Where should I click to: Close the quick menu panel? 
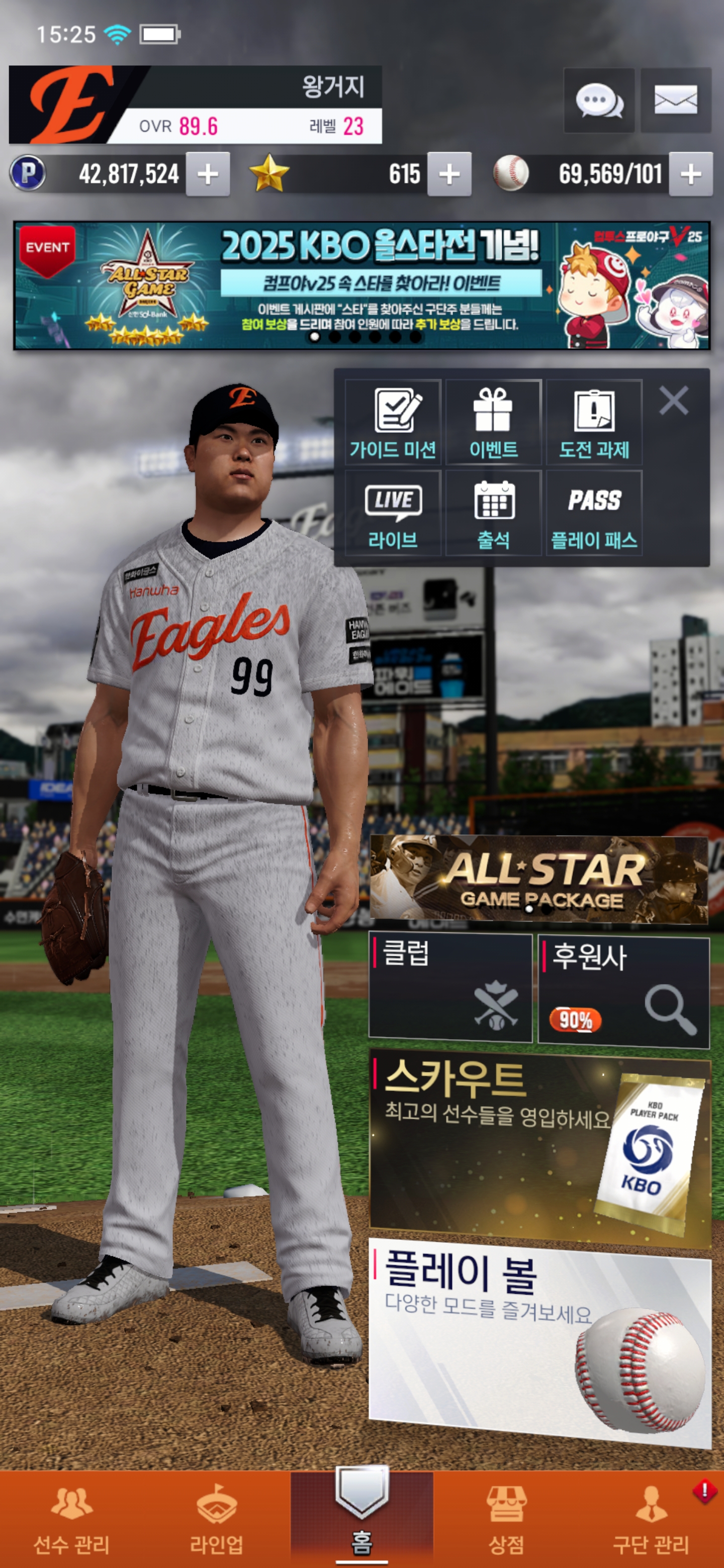point(673,401)
